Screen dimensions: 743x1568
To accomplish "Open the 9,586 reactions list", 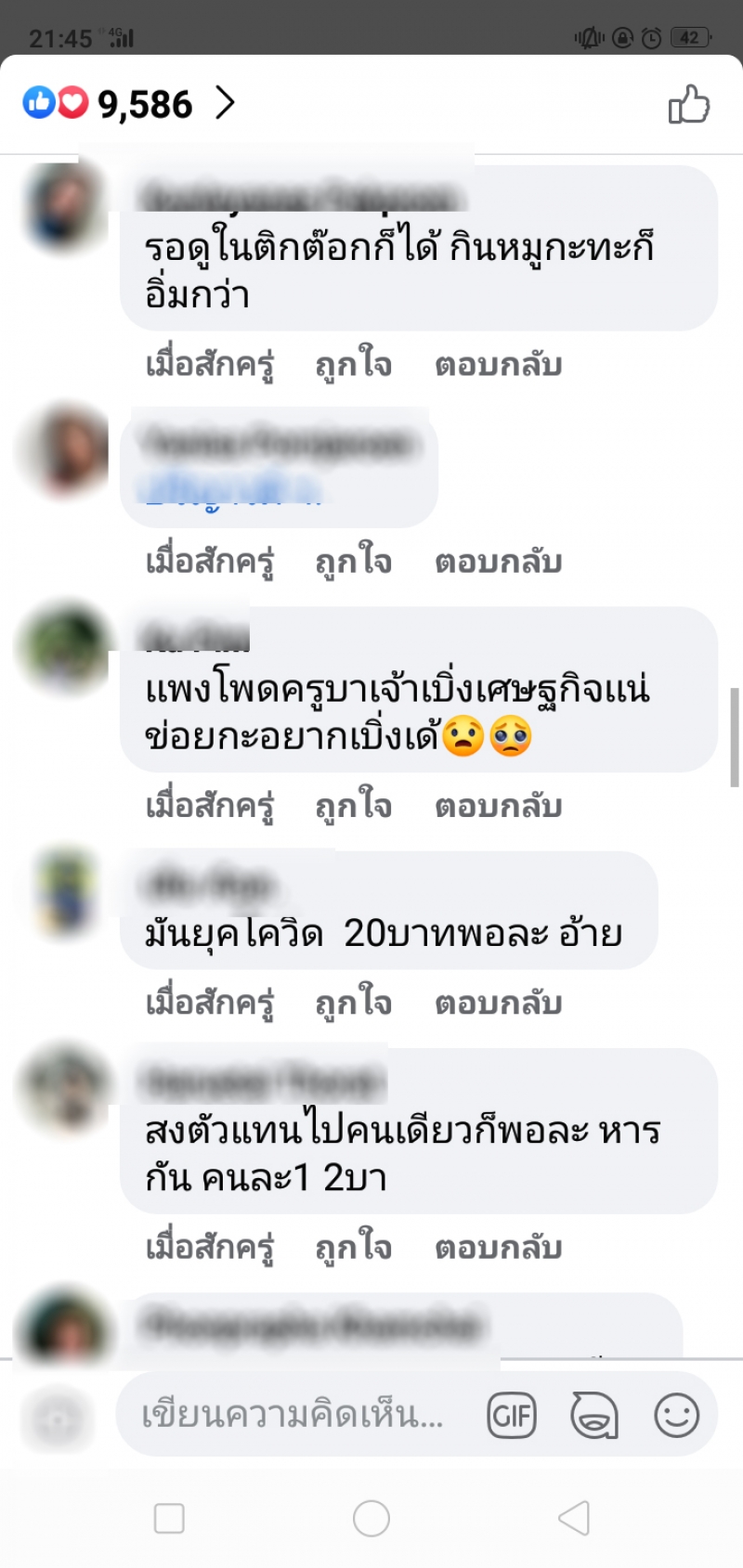I will (x=130, y=104).
